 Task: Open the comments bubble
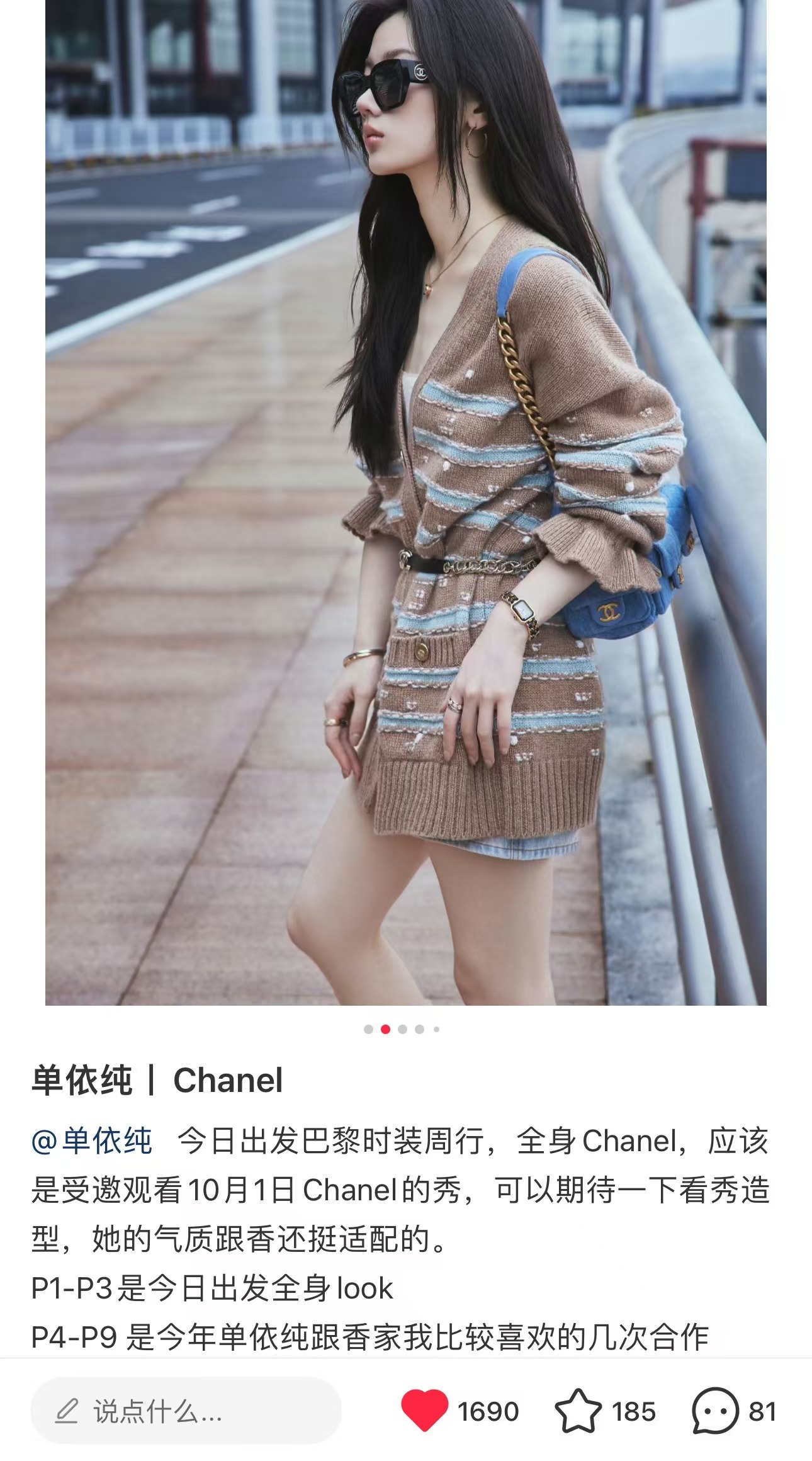tap(714, 1411)
